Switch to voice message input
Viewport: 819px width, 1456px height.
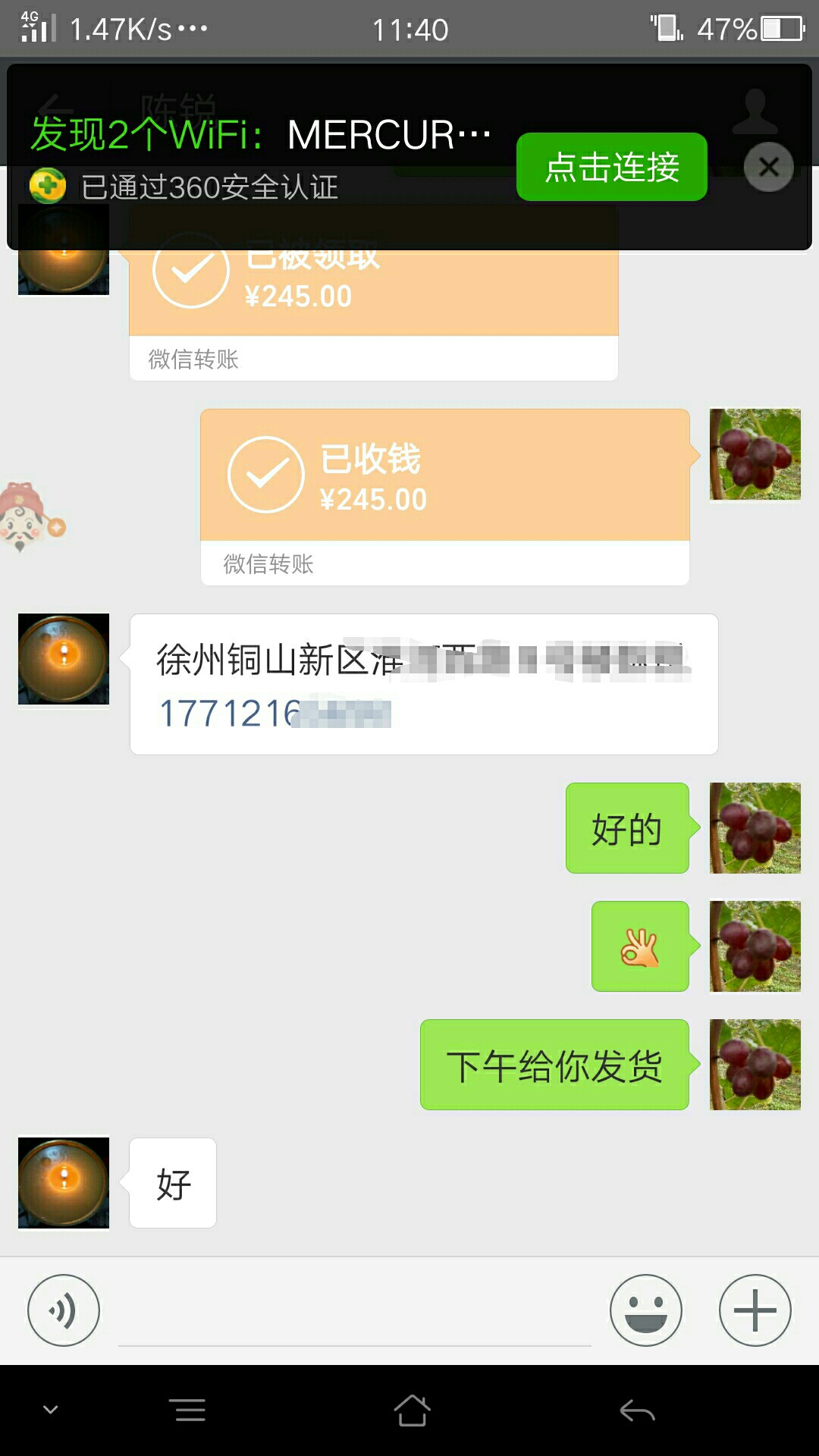[x=64, y=1310]
